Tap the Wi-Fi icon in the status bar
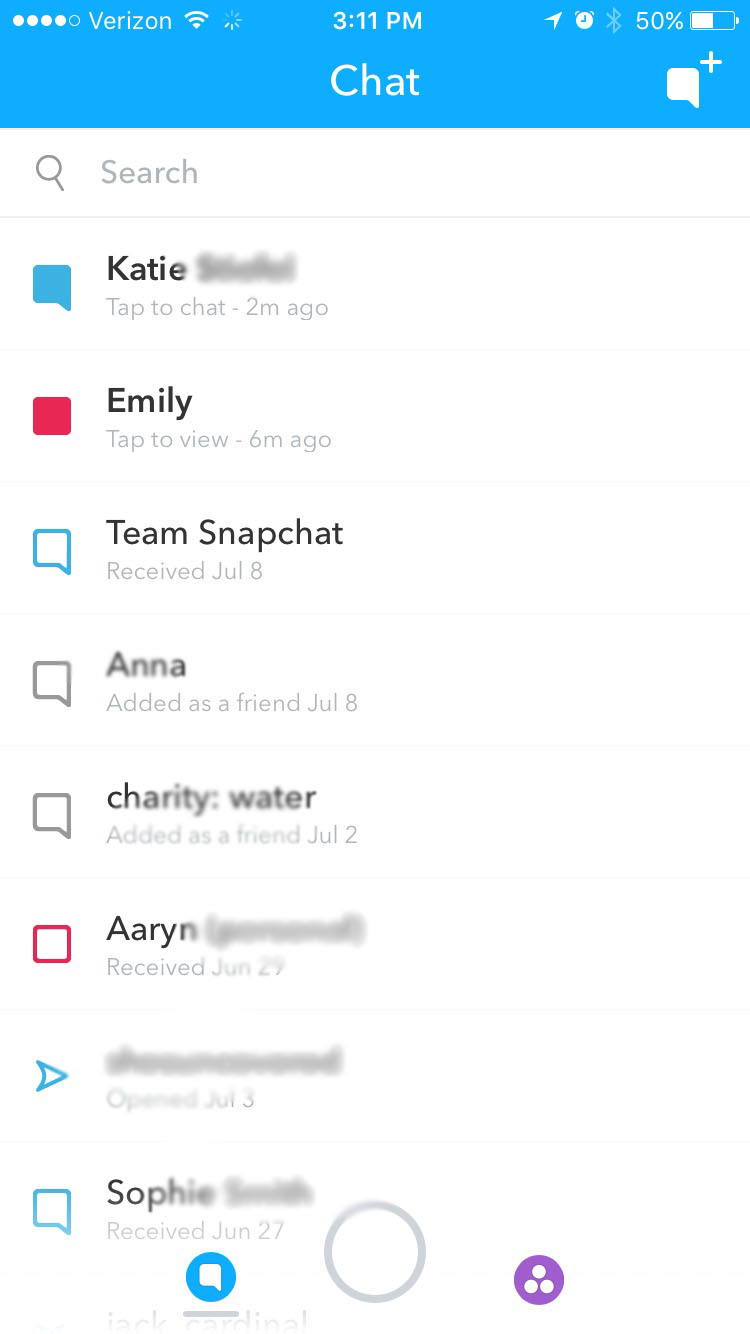Image resolution: width=750 pixels, height=1334 pixels. [197, 20]
